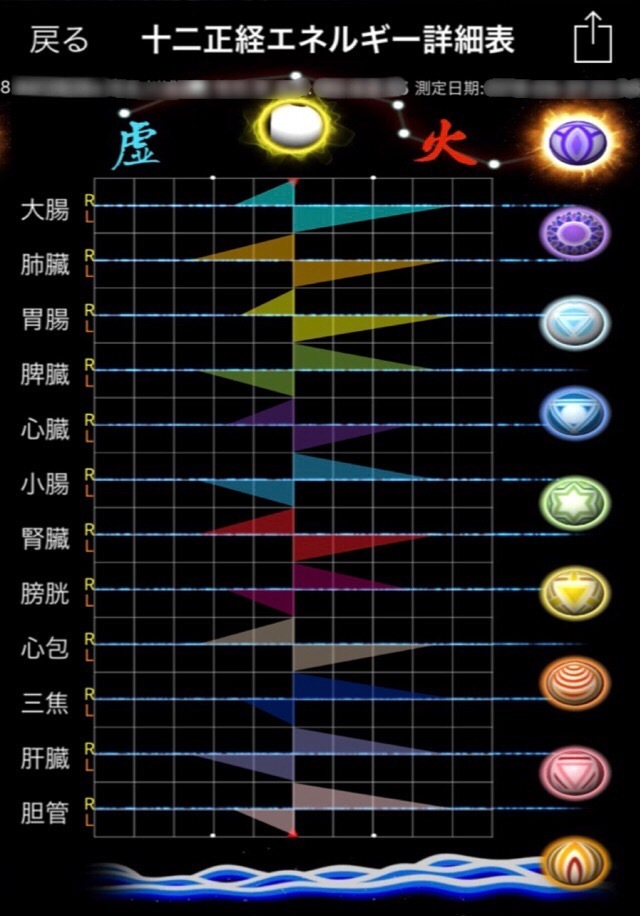
Task: Share the energy detail chart
Action: pyautogui.click(x=592, y=40)
